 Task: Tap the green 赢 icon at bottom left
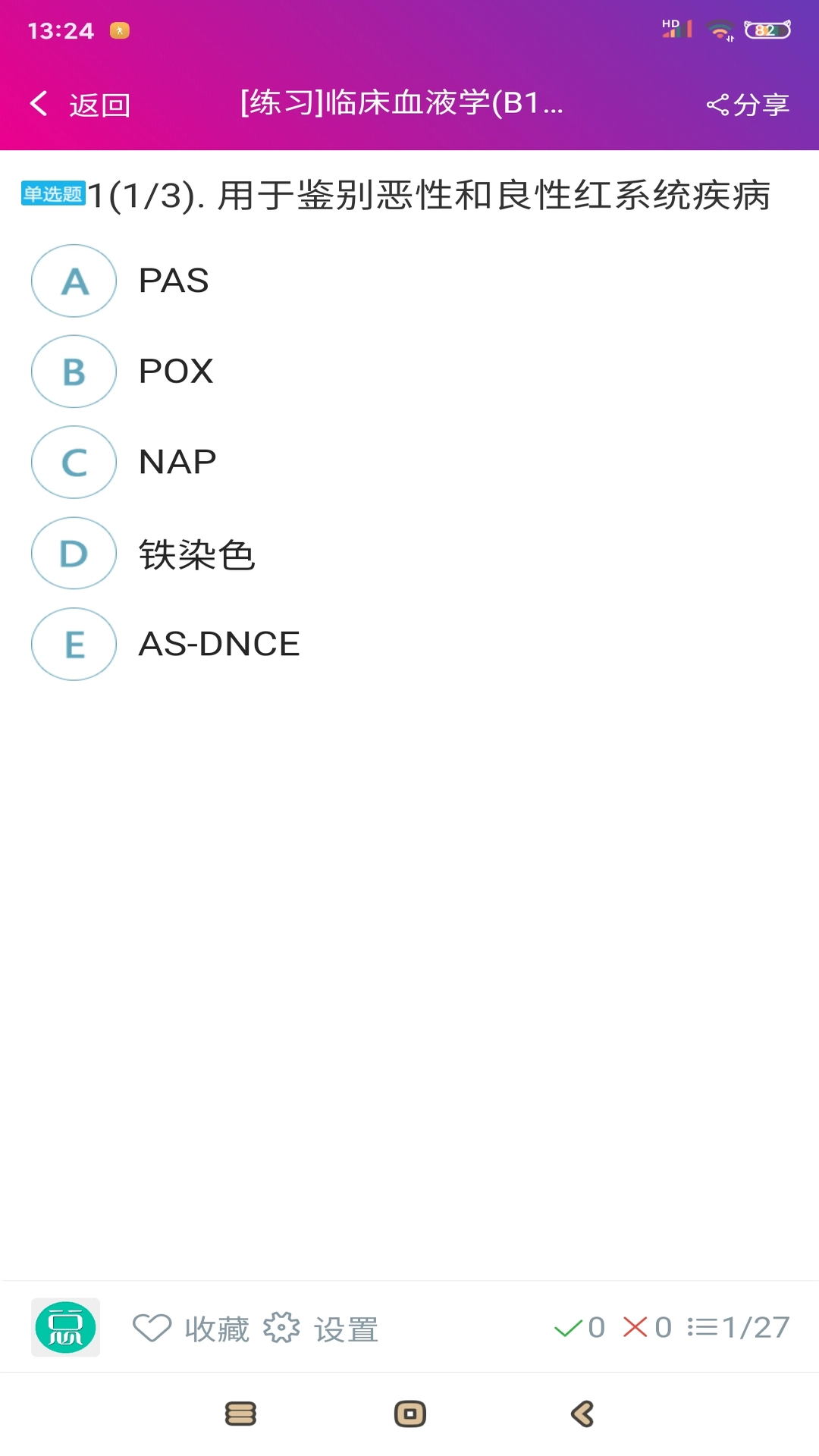[x=65, y=1328]
